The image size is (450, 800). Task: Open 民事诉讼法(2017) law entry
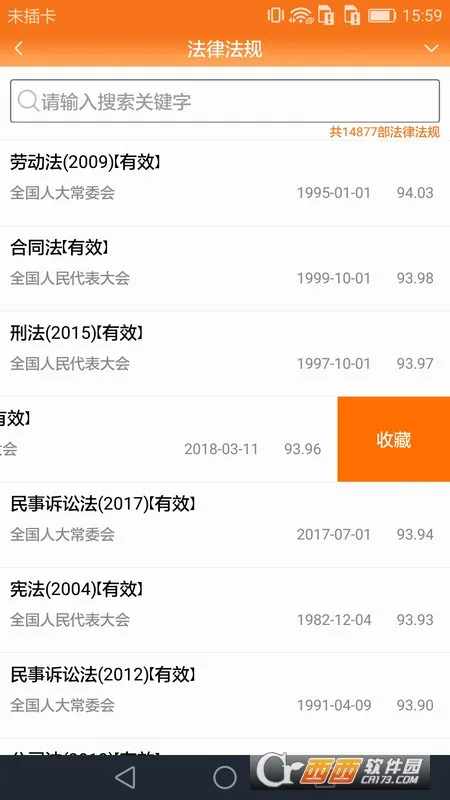[x=225, y=524]
